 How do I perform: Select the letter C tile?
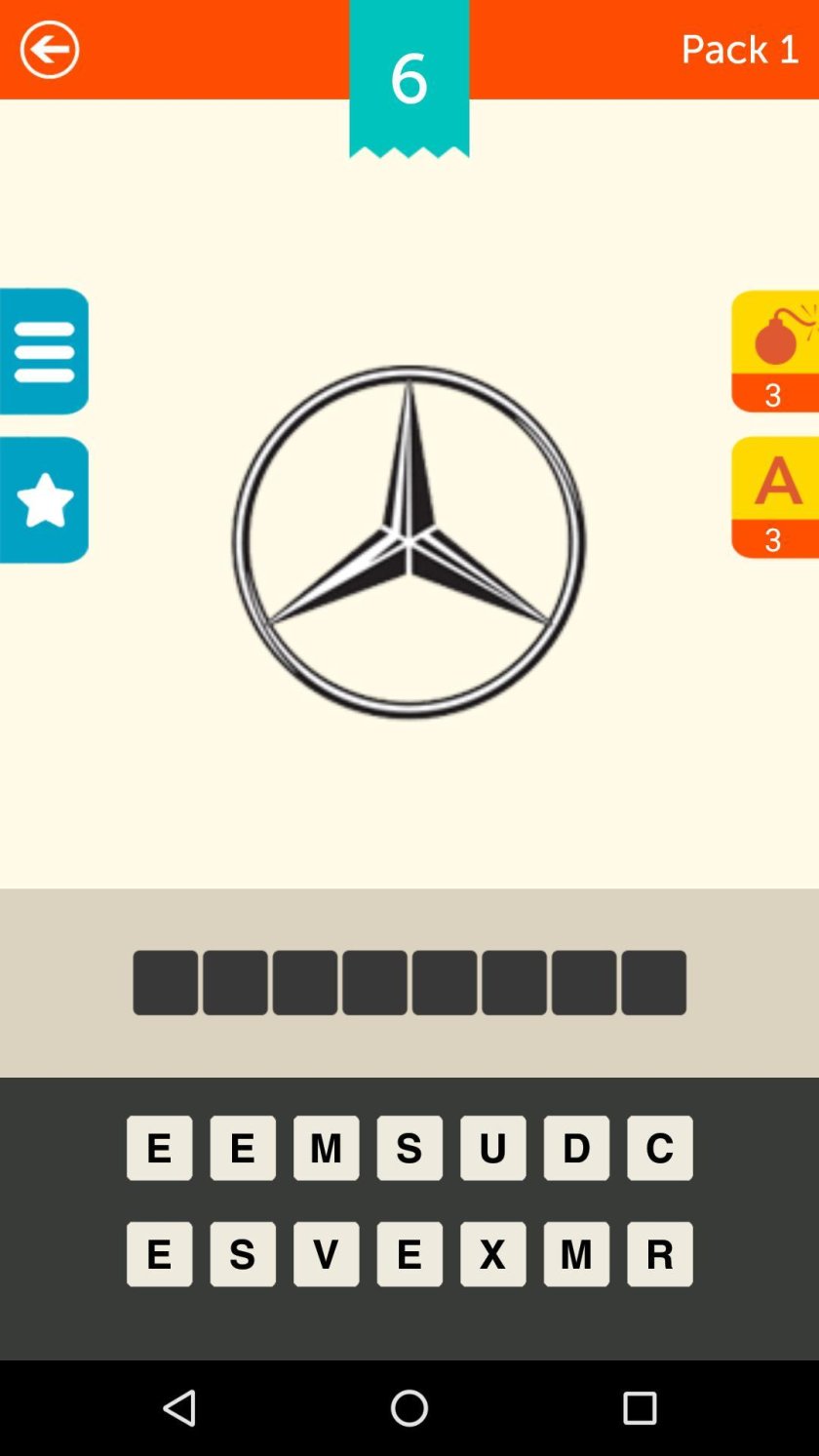tap(660, 1148)
